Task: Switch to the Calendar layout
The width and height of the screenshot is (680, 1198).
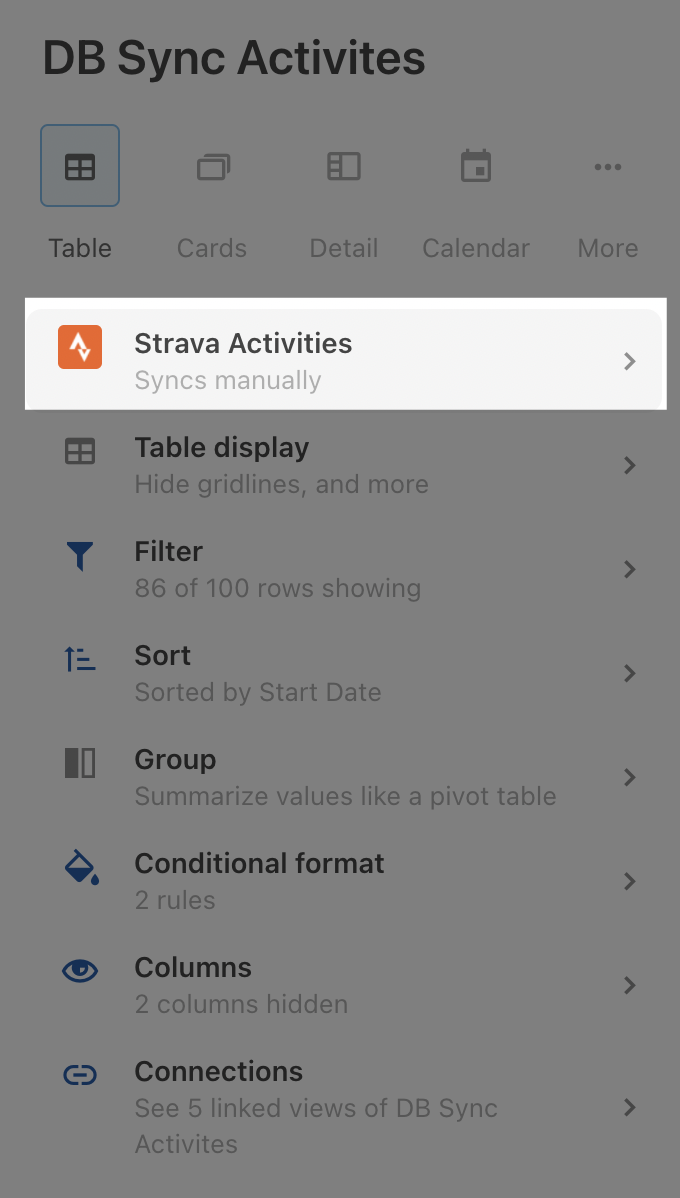Action: [x=476, y=166]
